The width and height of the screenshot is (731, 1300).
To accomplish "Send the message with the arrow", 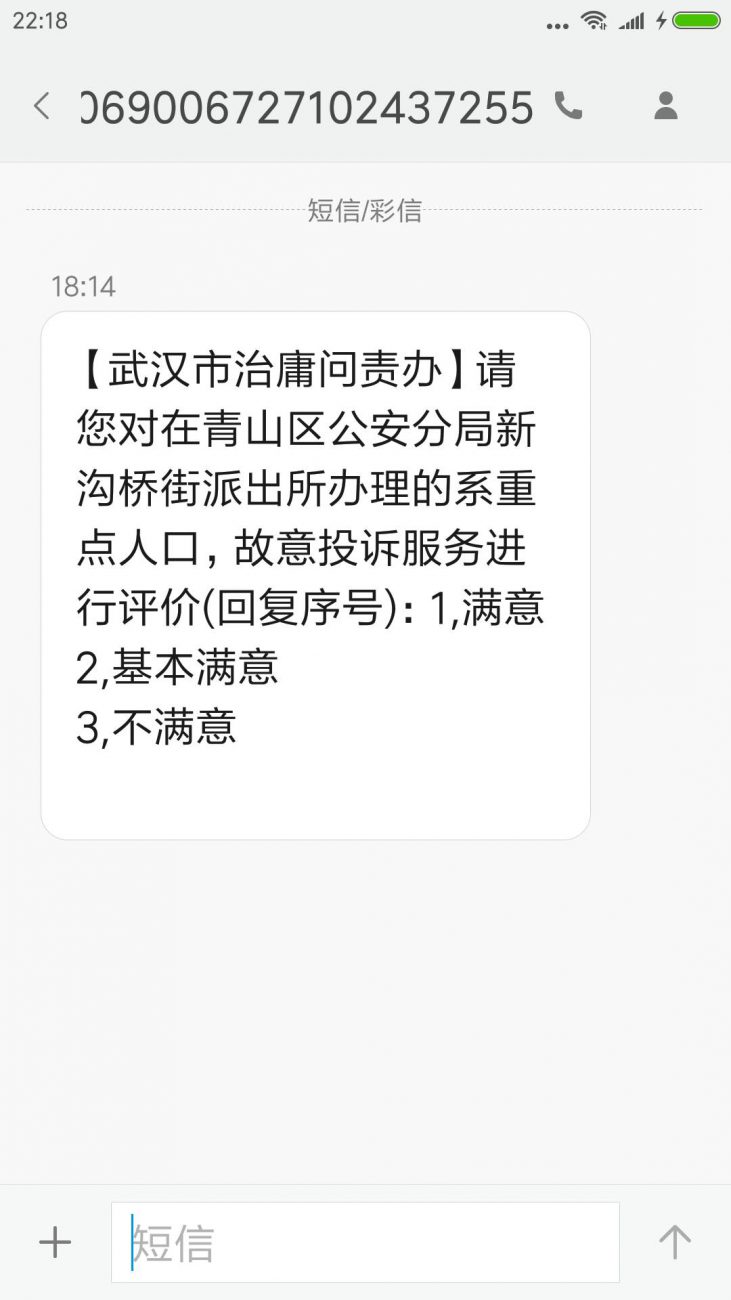I will point(675,1243).
